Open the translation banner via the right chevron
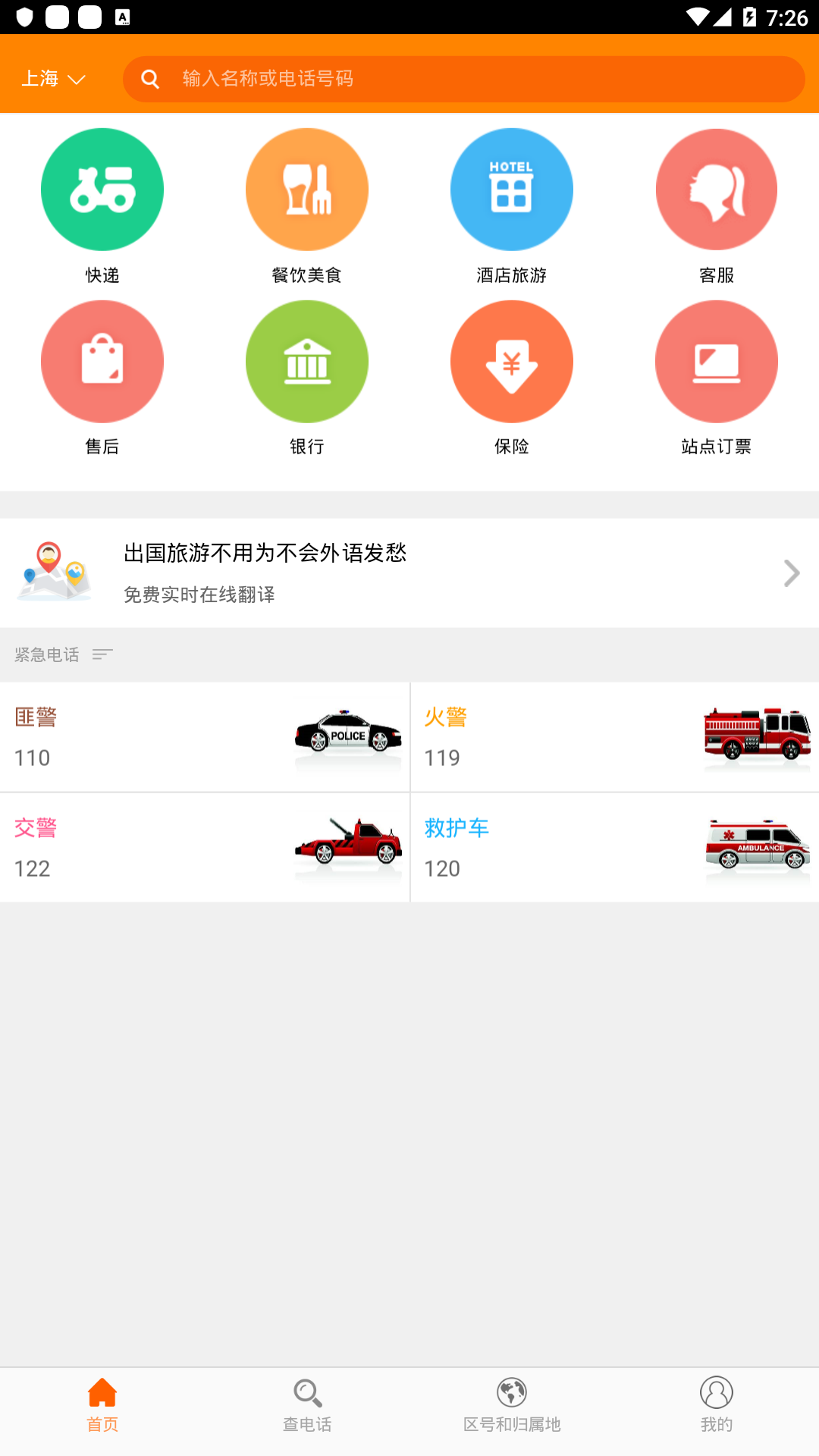This screenshot has width=819, height=1456. click(792, 573)
